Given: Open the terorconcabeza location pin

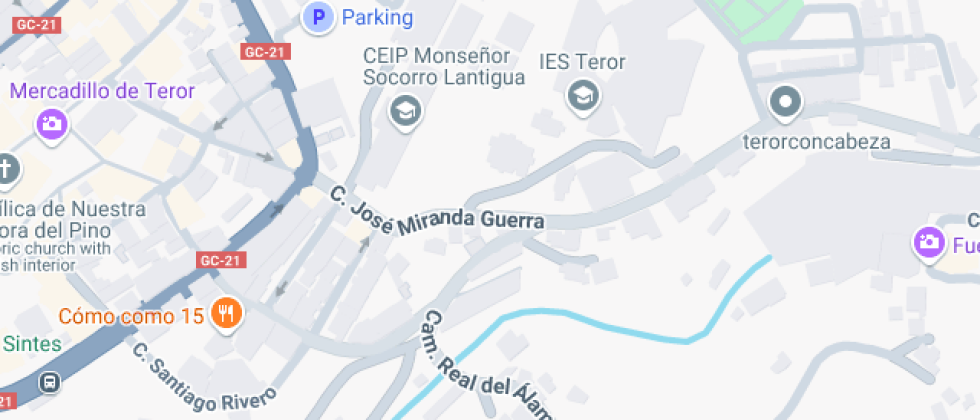Looking at the screenshot, I should pyautogui.click(x=785, y=102).
